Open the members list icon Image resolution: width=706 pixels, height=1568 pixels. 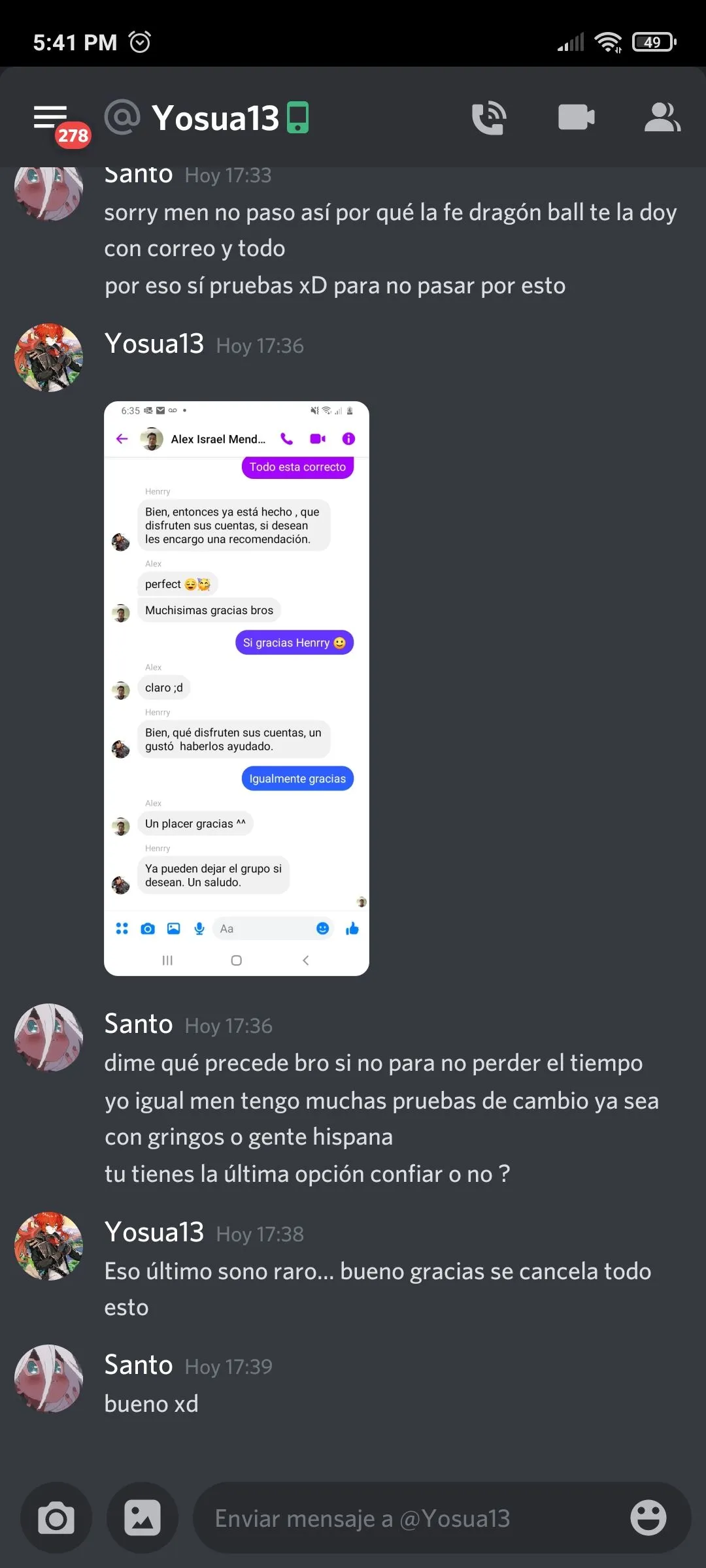click(662, 118)
